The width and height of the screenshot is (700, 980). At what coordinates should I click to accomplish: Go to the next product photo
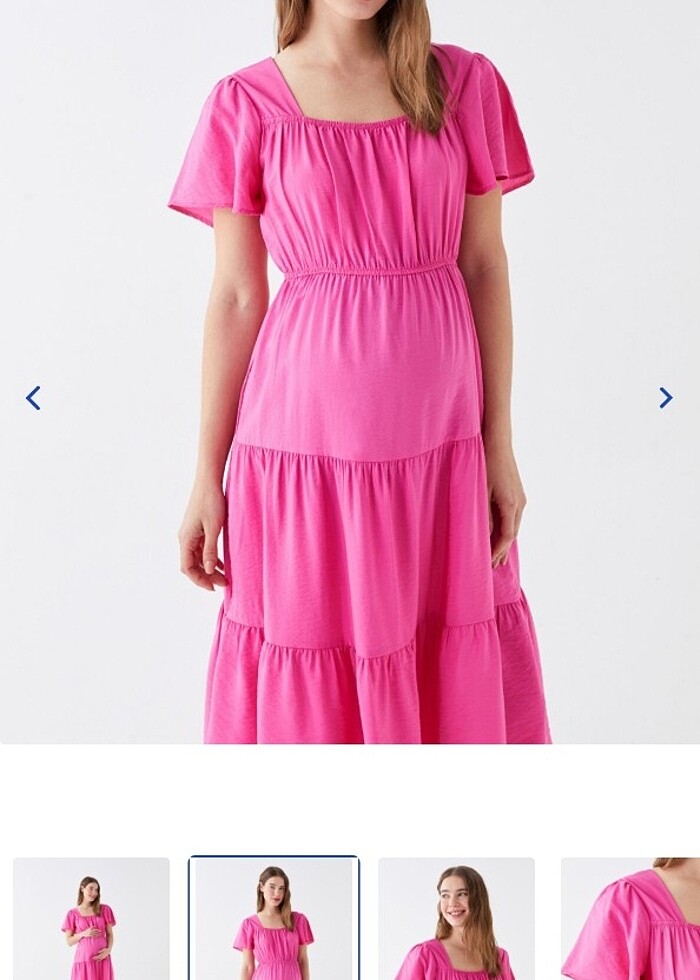pos(665,398)
